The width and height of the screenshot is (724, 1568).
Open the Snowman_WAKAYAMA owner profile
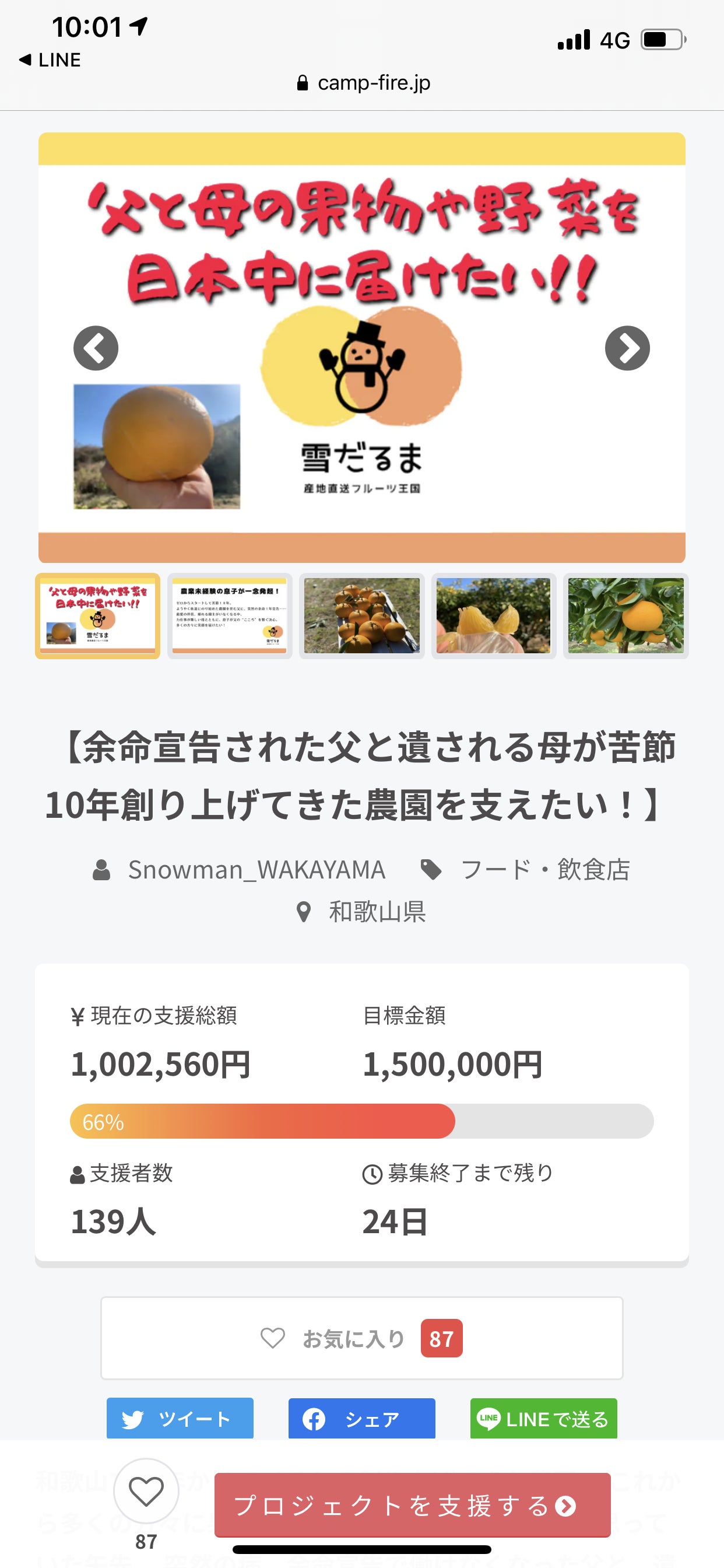tap(255, 870)
